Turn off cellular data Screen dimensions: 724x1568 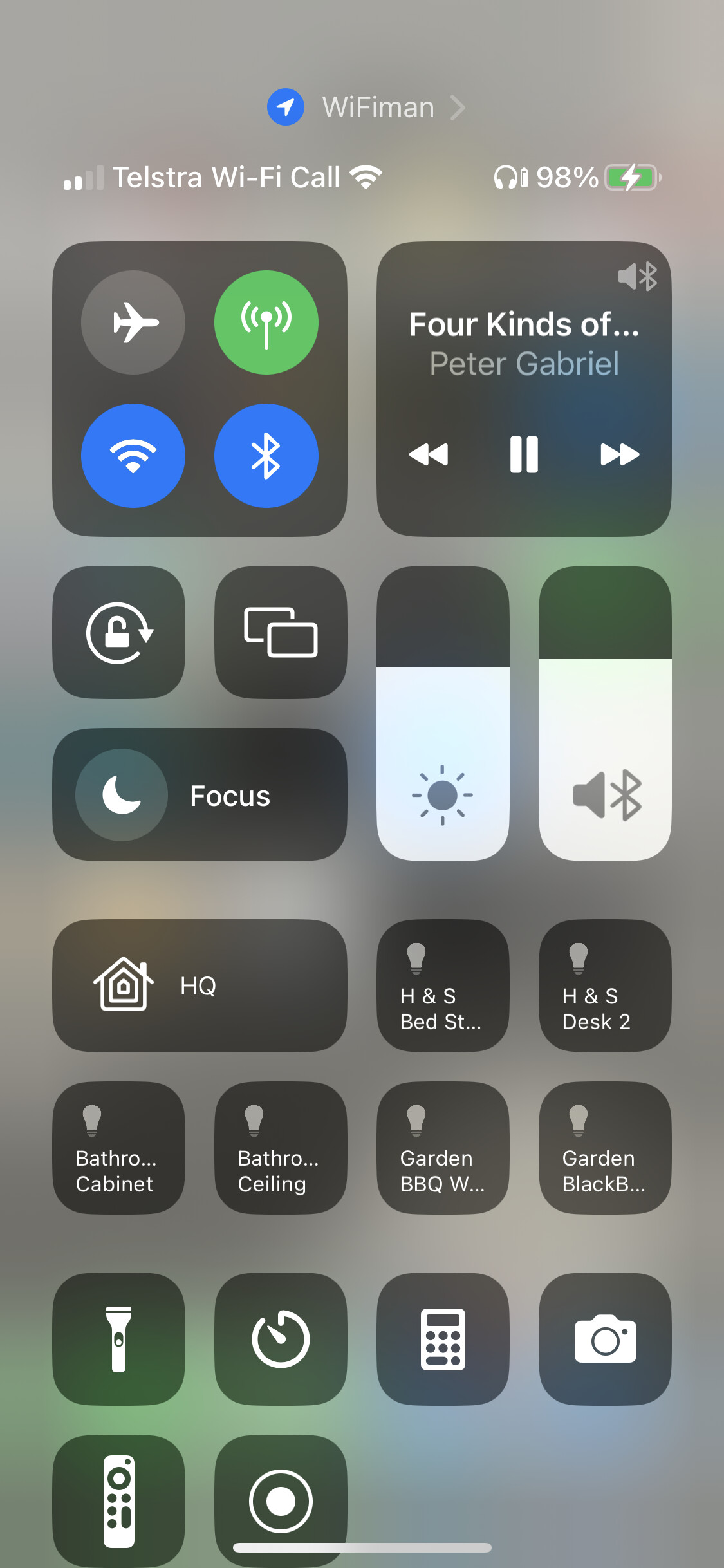point(266,322)
